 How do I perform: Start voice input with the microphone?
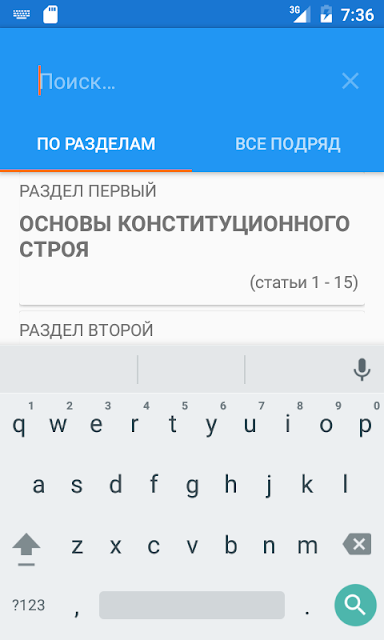pyautogui.click(x=362, y=369)
